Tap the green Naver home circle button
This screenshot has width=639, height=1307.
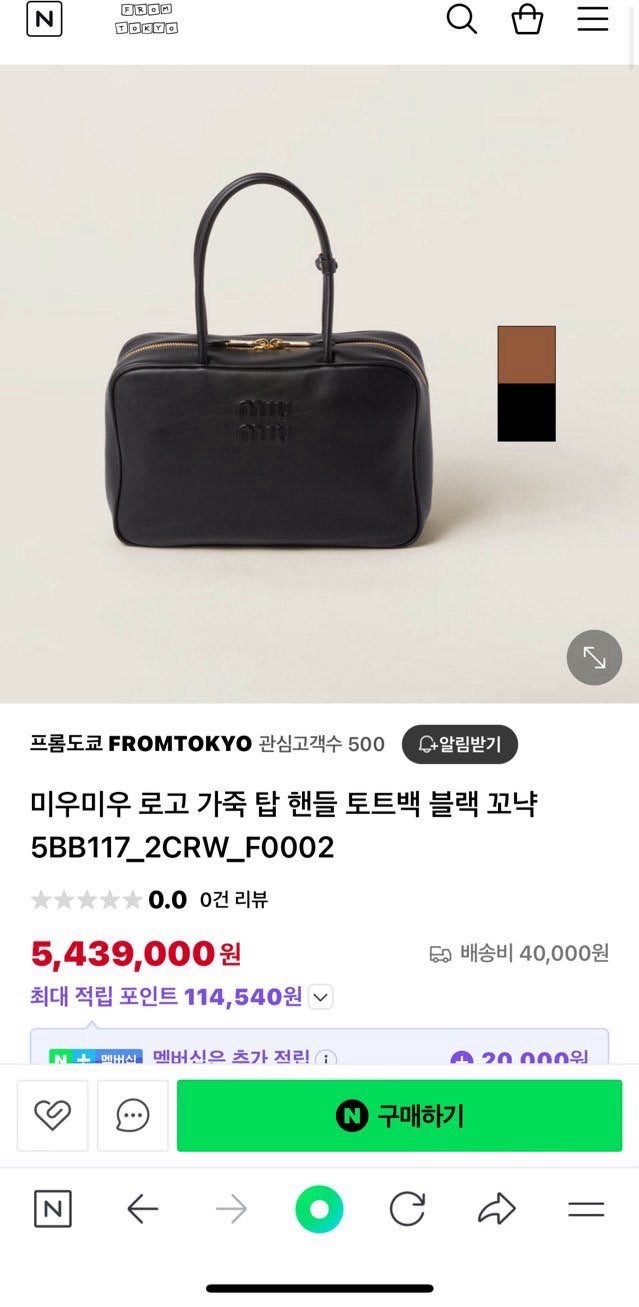coord(319,1209)
